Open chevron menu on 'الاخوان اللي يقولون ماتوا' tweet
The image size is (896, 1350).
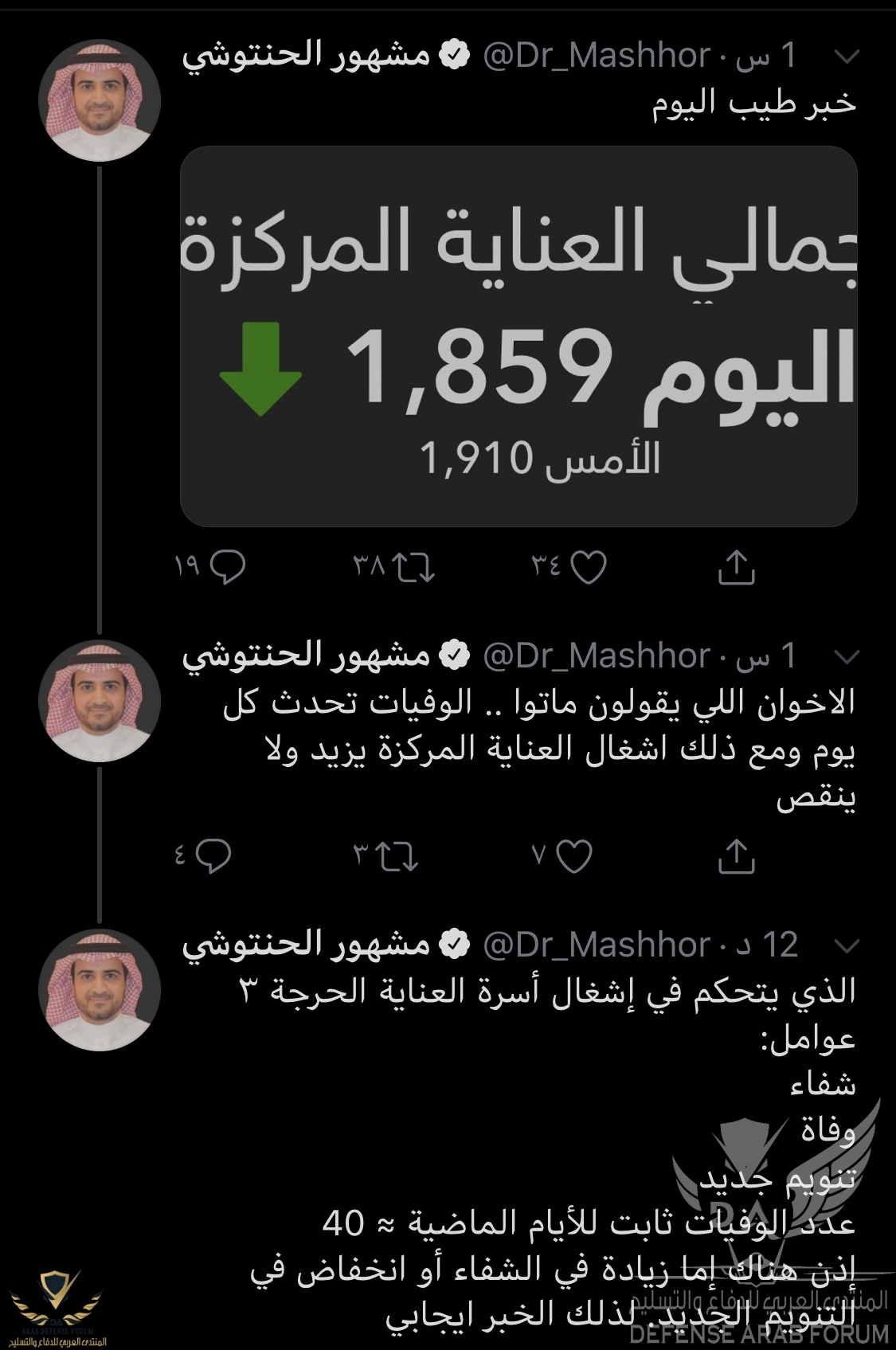click(847, 658)
